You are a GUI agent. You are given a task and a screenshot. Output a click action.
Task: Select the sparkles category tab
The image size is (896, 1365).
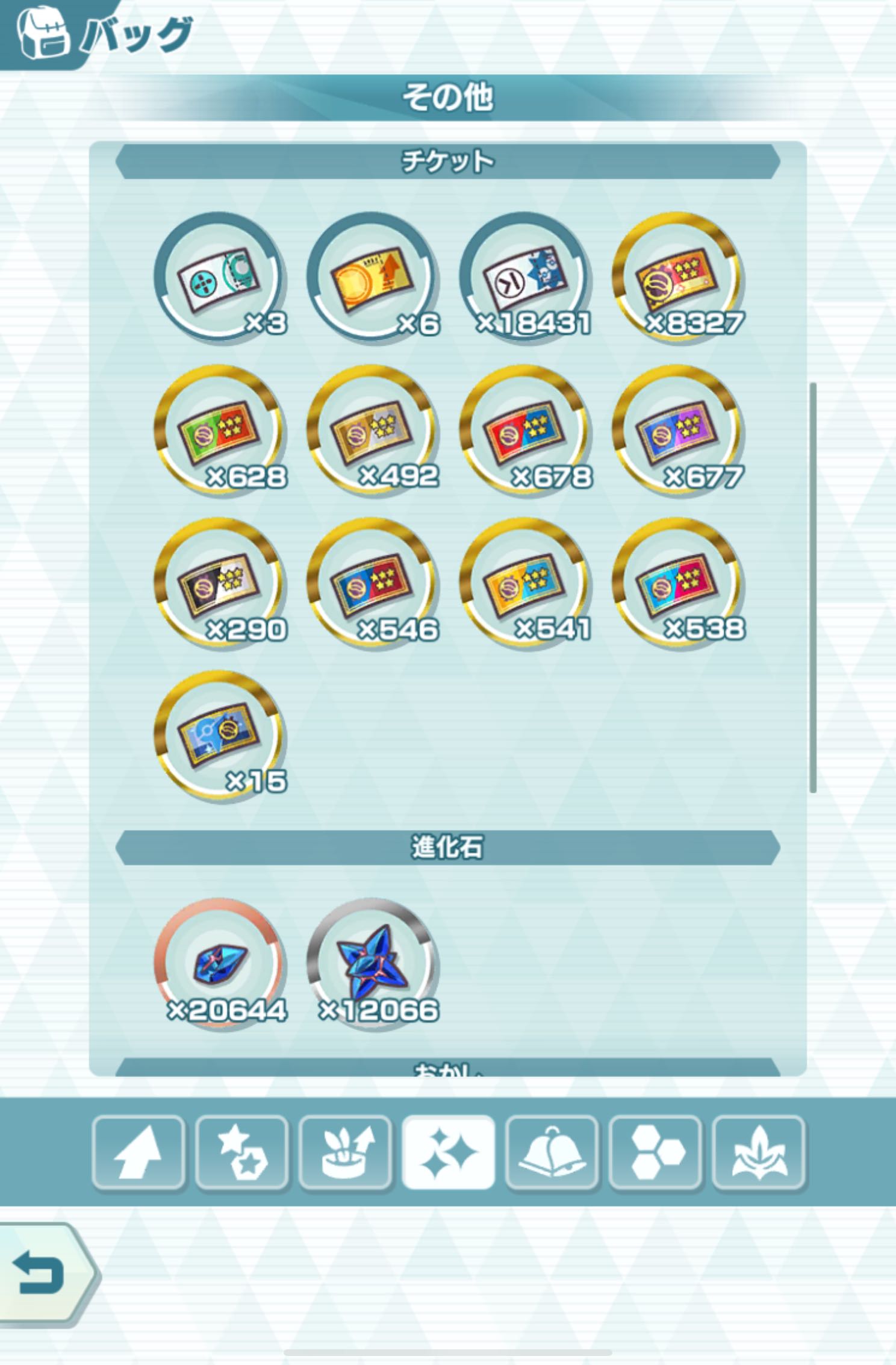pos(448,1152)
